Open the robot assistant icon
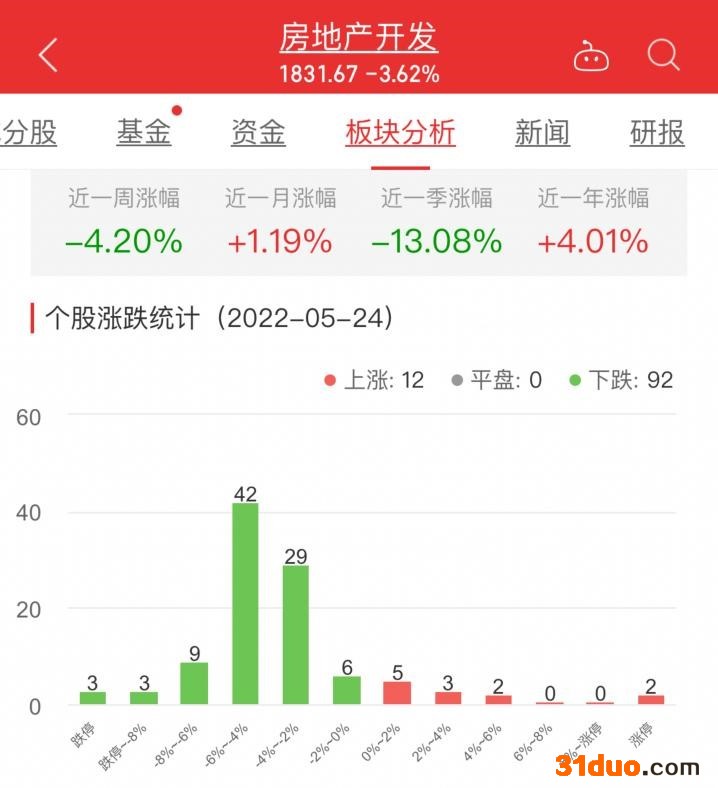 pyautogui.click(x=591, y=56)
